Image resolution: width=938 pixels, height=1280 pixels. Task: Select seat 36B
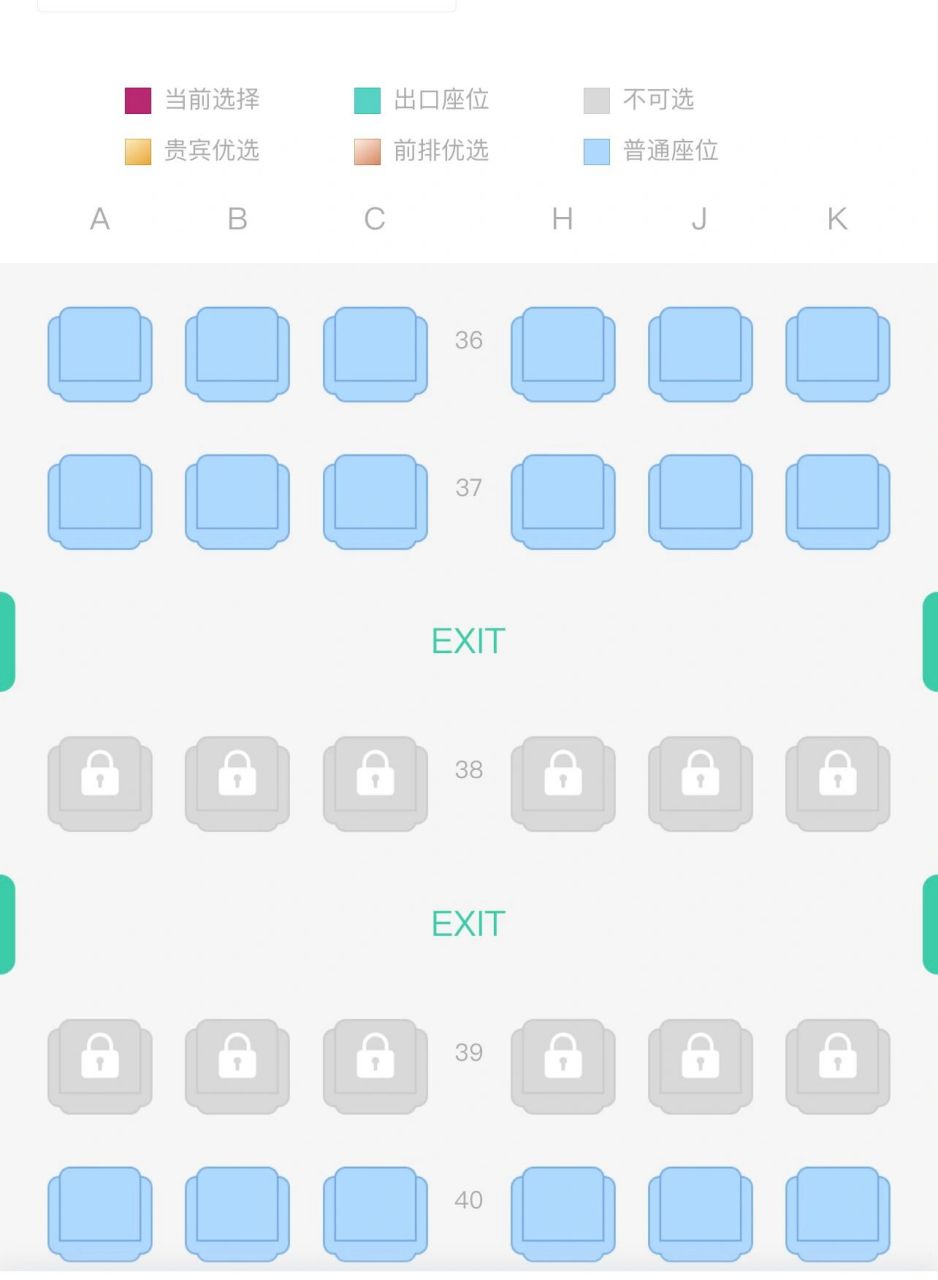[x=237, y=354]
